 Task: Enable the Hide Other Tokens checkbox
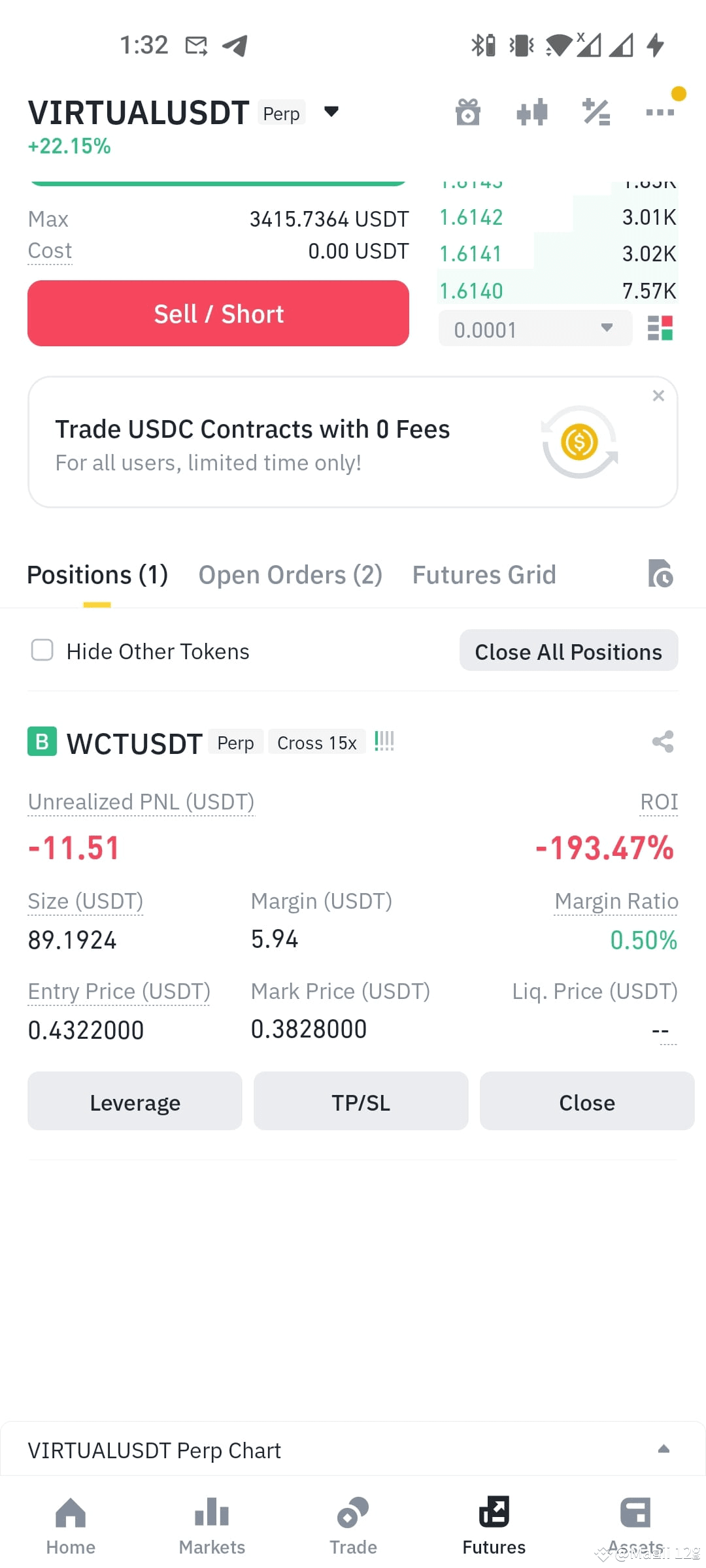(x=41, y=650)
